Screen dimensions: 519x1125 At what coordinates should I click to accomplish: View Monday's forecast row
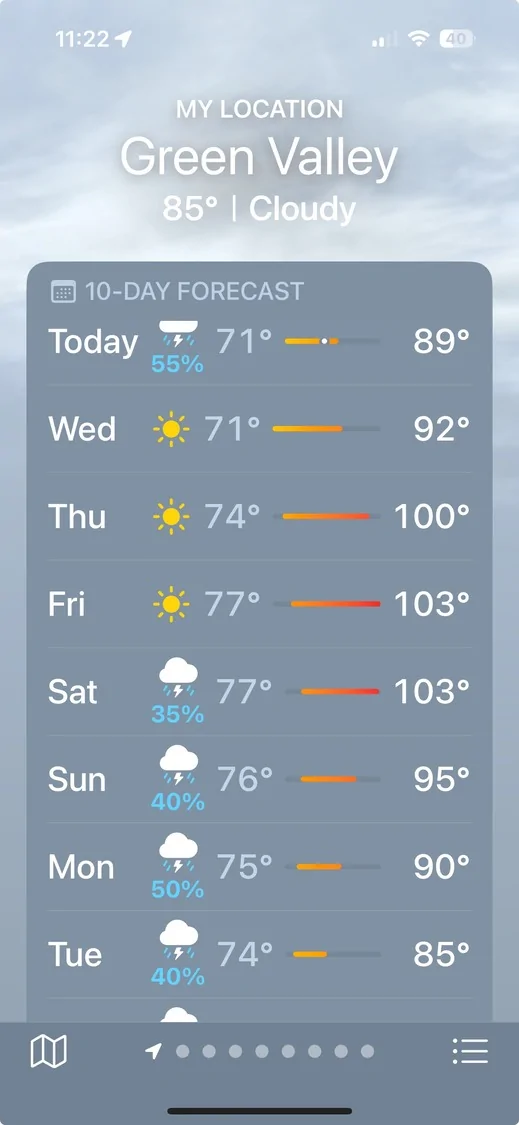pos(259,867)
